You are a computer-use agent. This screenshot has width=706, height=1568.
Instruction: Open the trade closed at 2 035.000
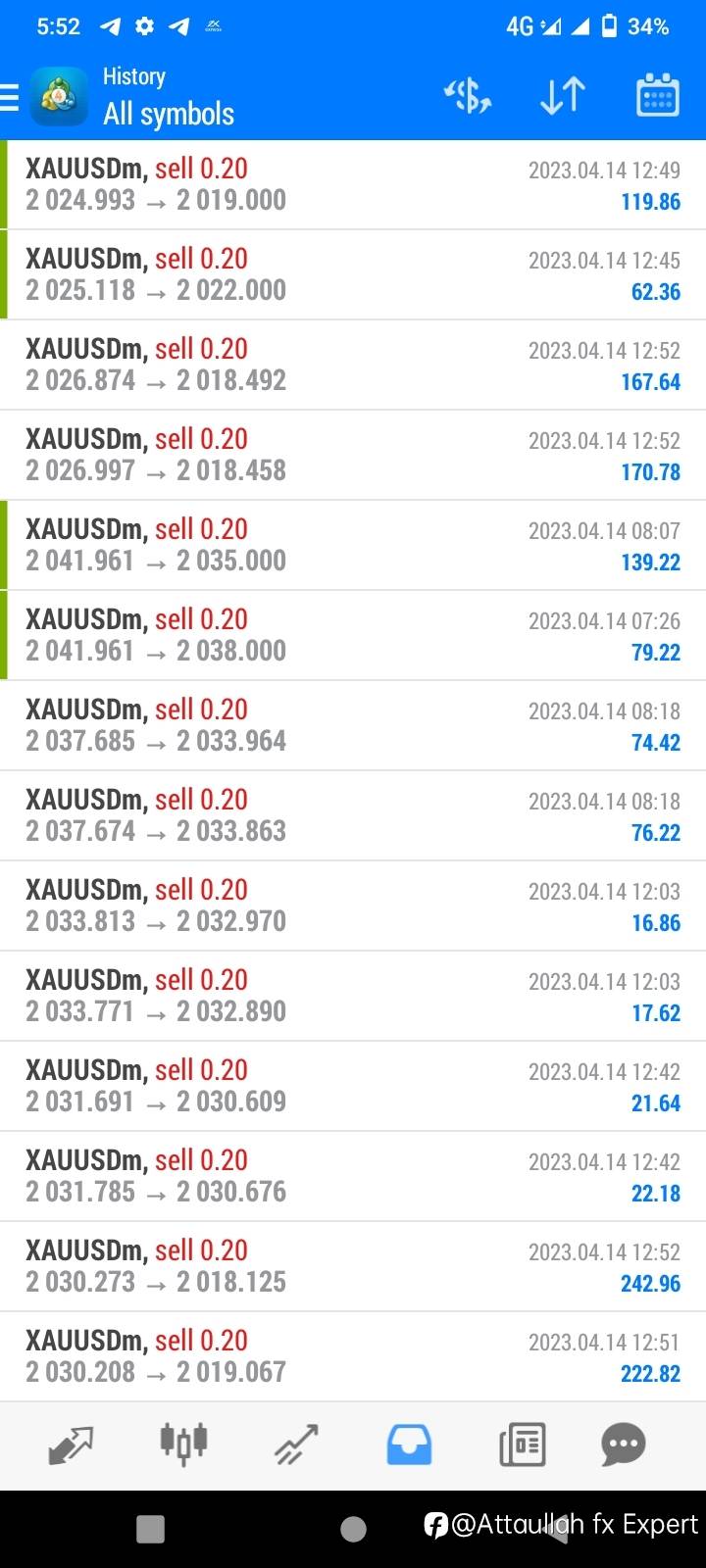353,545
